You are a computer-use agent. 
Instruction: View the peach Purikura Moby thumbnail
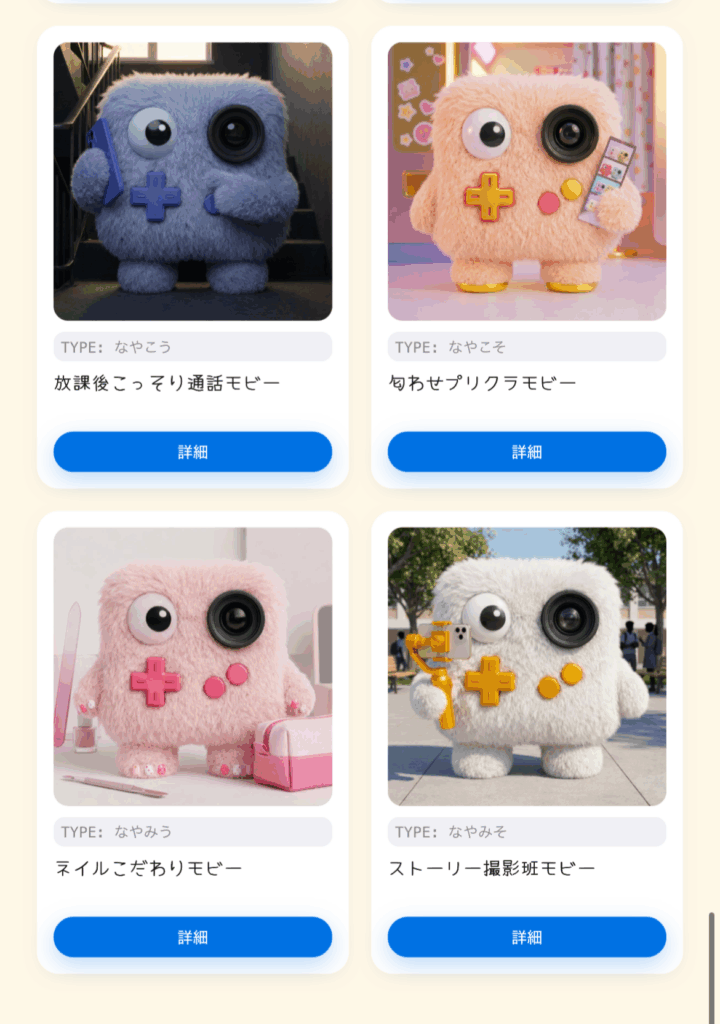pyautogui.click(x=527, y=180)
